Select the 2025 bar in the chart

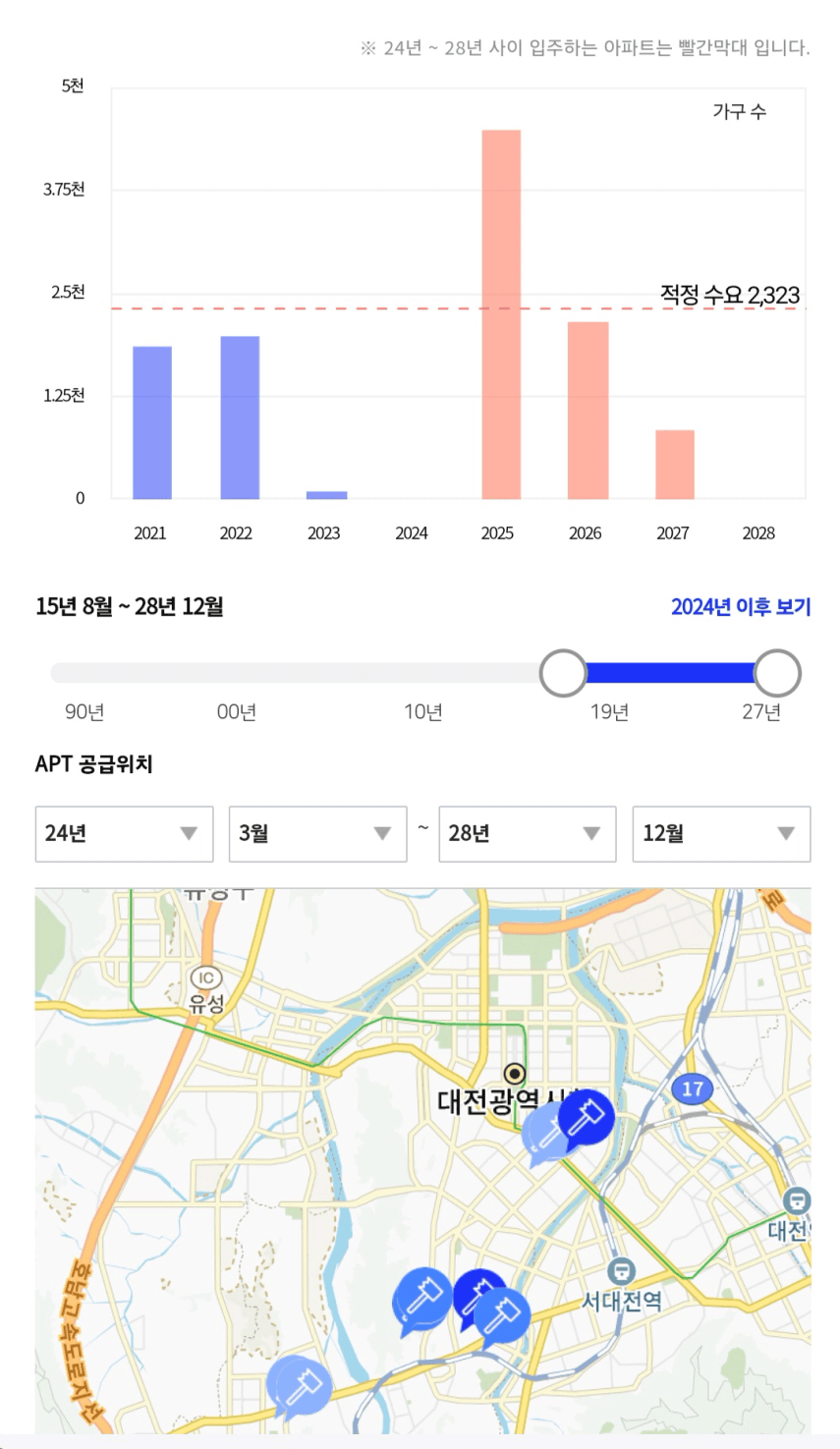[x=501, y=314]
